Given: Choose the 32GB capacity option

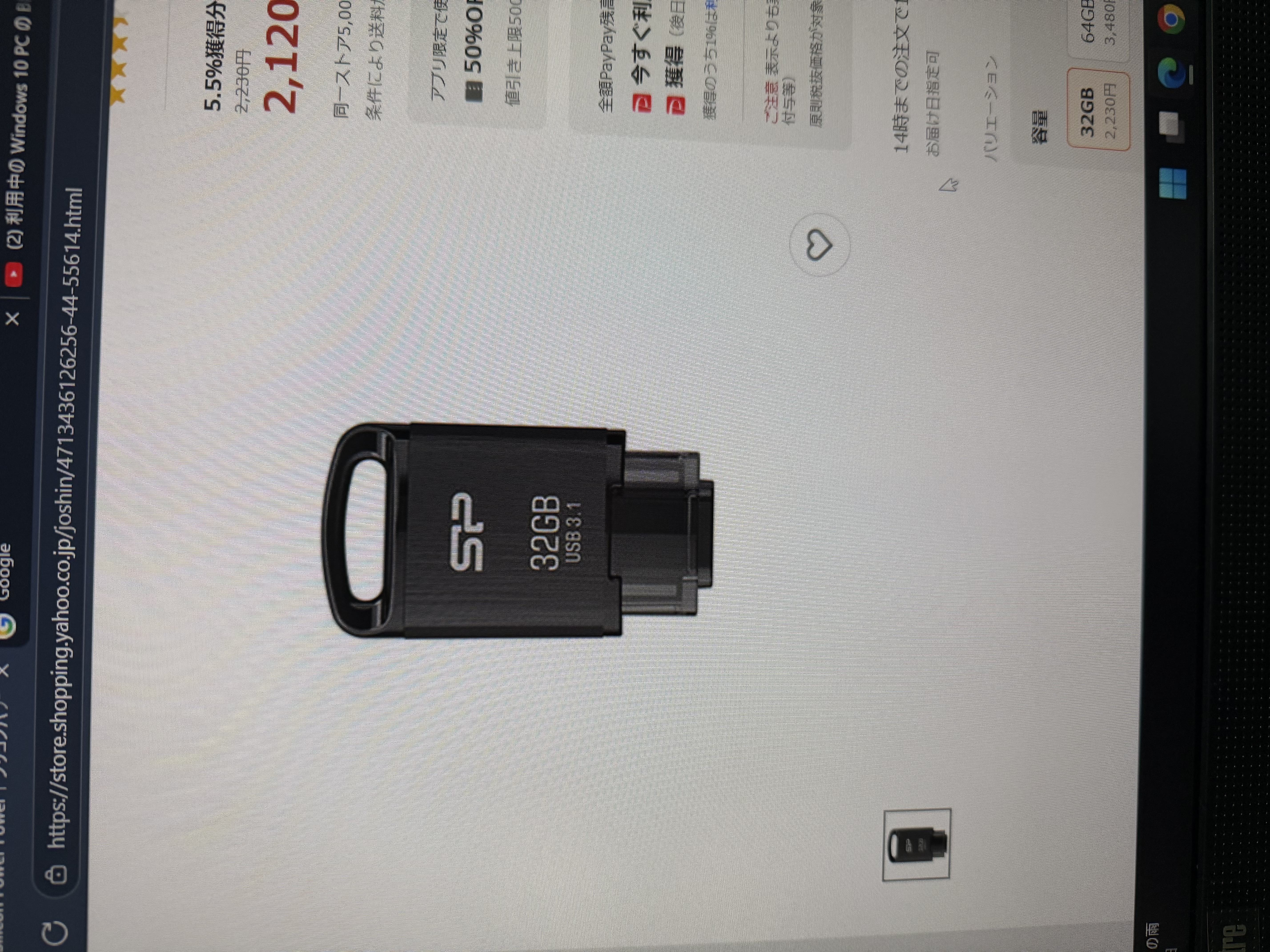Looking at the screenshot, I should [1098, 110].
